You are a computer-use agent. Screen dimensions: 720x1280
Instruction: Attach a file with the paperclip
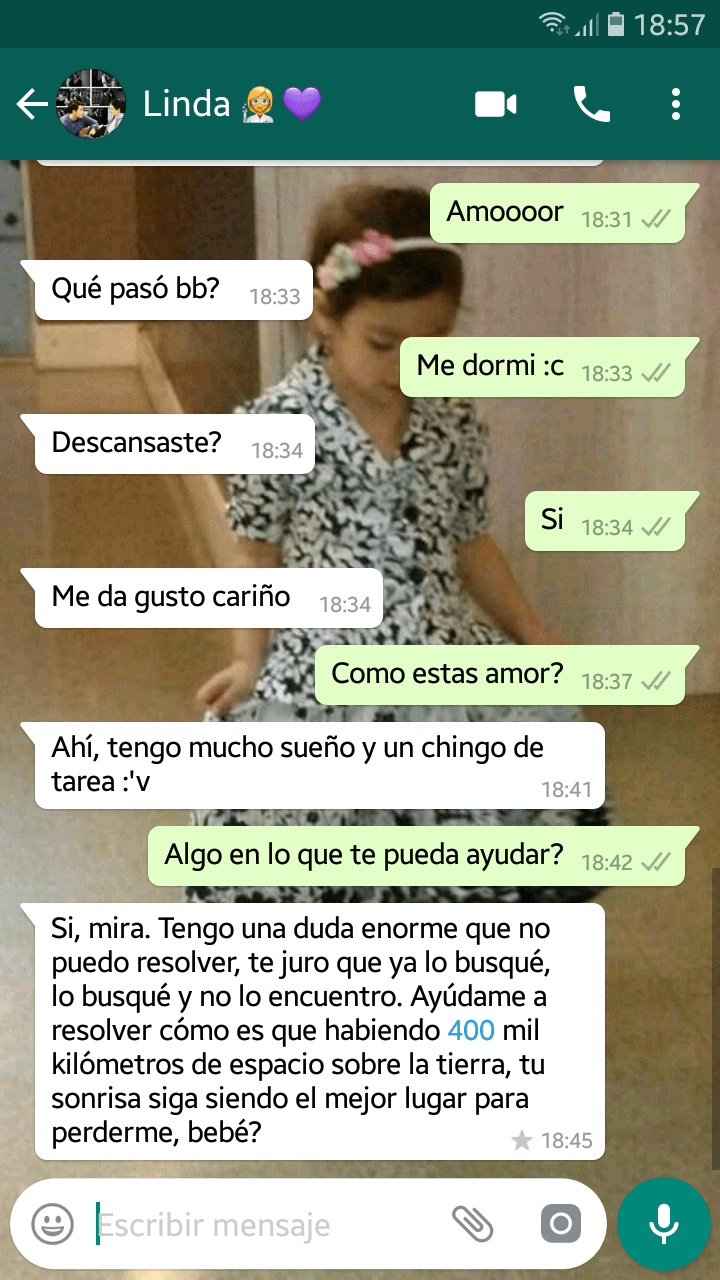coord(473,1223)
